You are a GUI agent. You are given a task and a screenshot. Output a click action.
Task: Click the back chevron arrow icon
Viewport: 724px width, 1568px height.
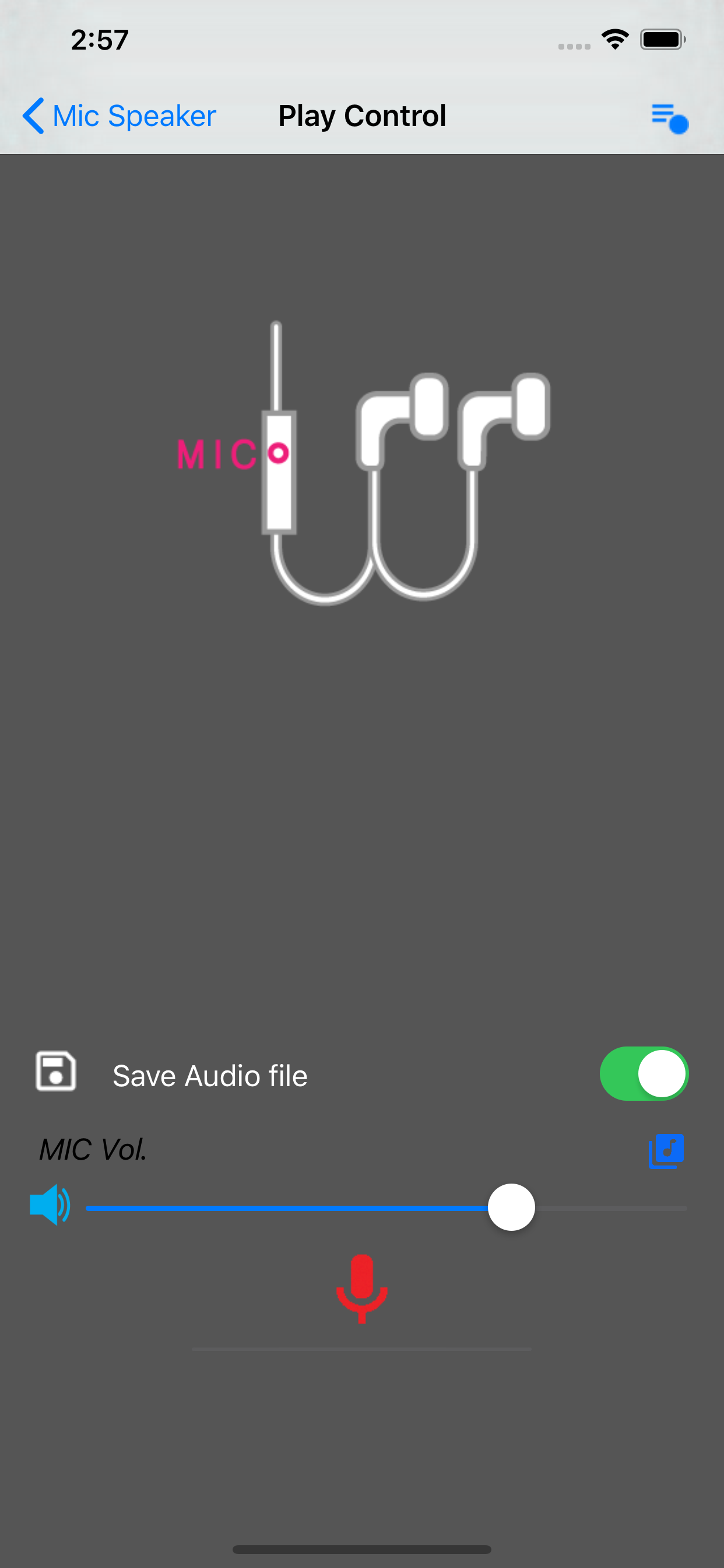33,116
